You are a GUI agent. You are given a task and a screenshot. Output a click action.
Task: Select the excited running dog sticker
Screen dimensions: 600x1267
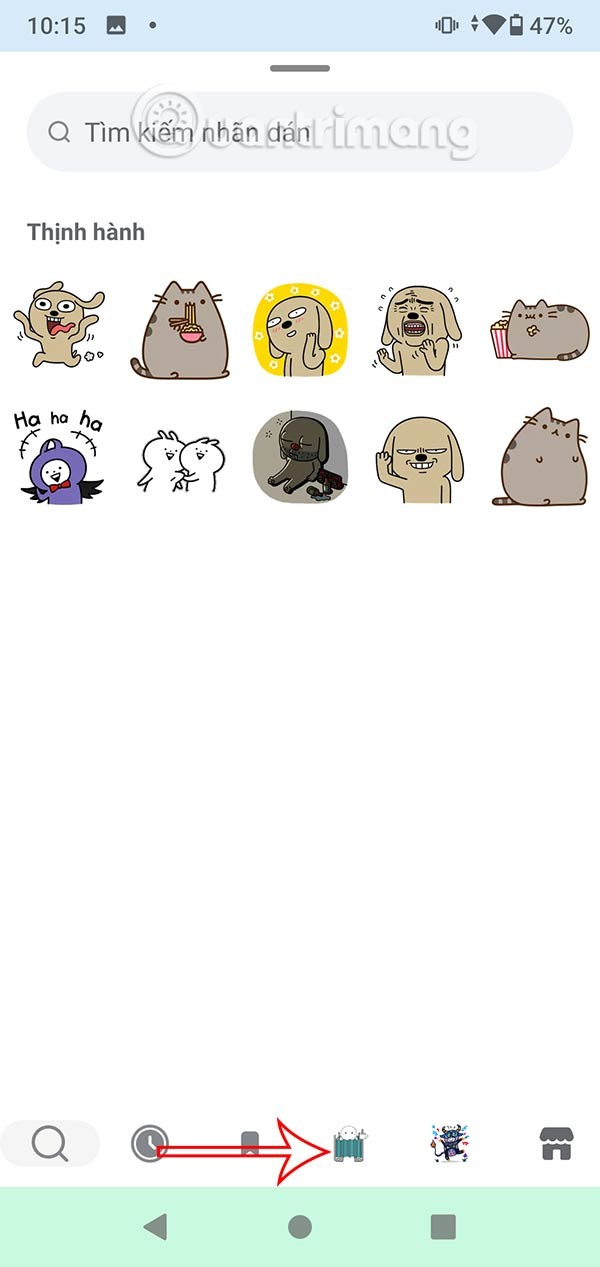click(58, 328)
